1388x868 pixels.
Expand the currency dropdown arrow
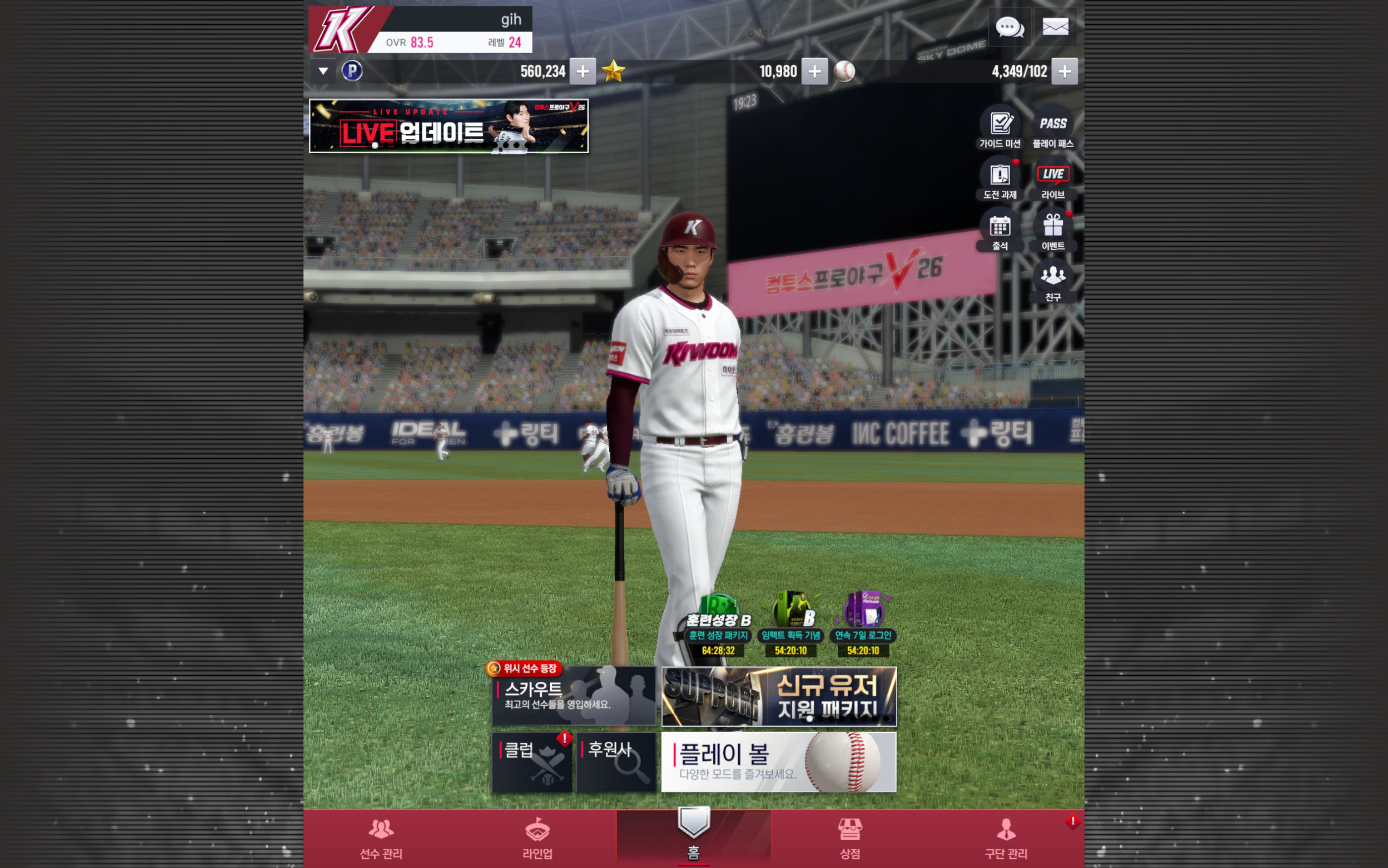323,71
